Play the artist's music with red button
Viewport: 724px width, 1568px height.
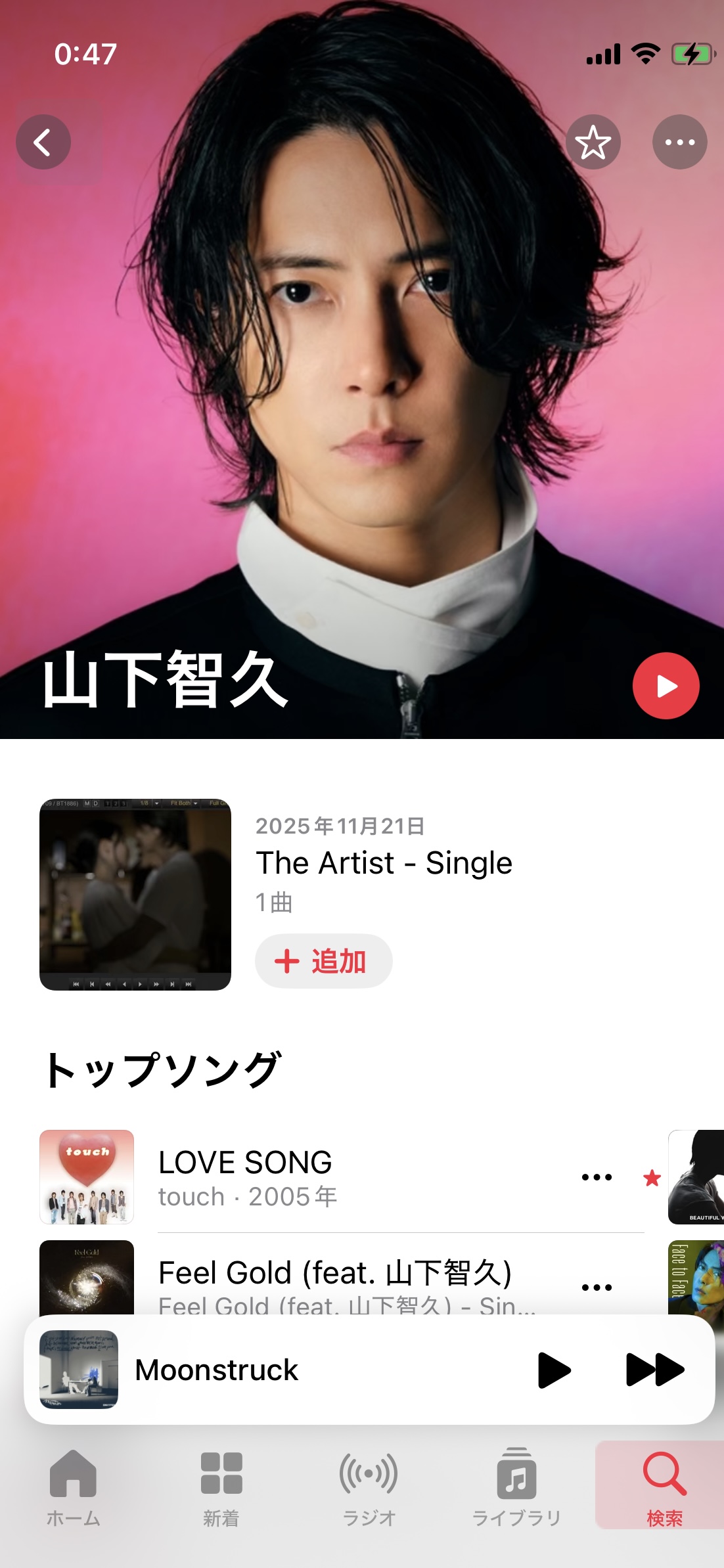point(666,686)
